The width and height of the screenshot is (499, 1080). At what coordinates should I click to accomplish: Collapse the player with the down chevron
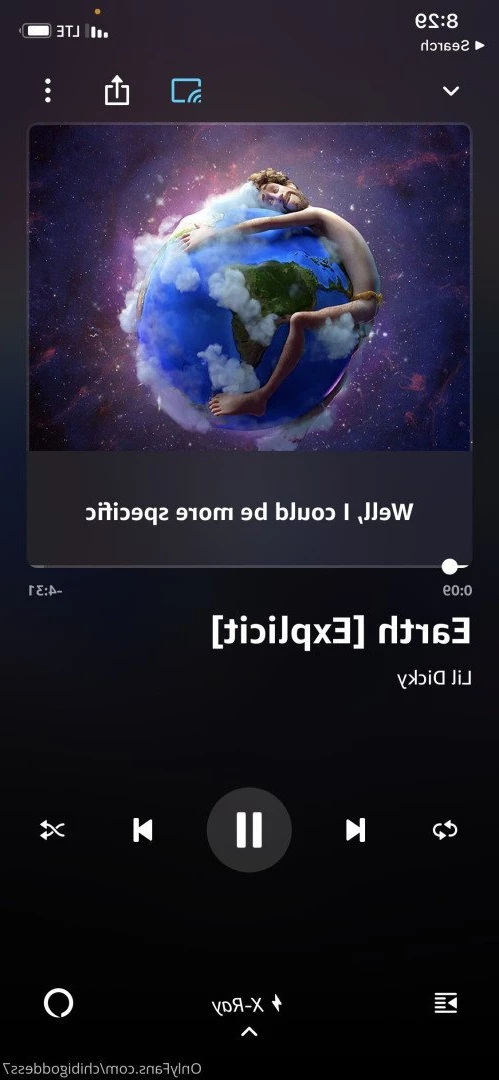click(451, 91)
